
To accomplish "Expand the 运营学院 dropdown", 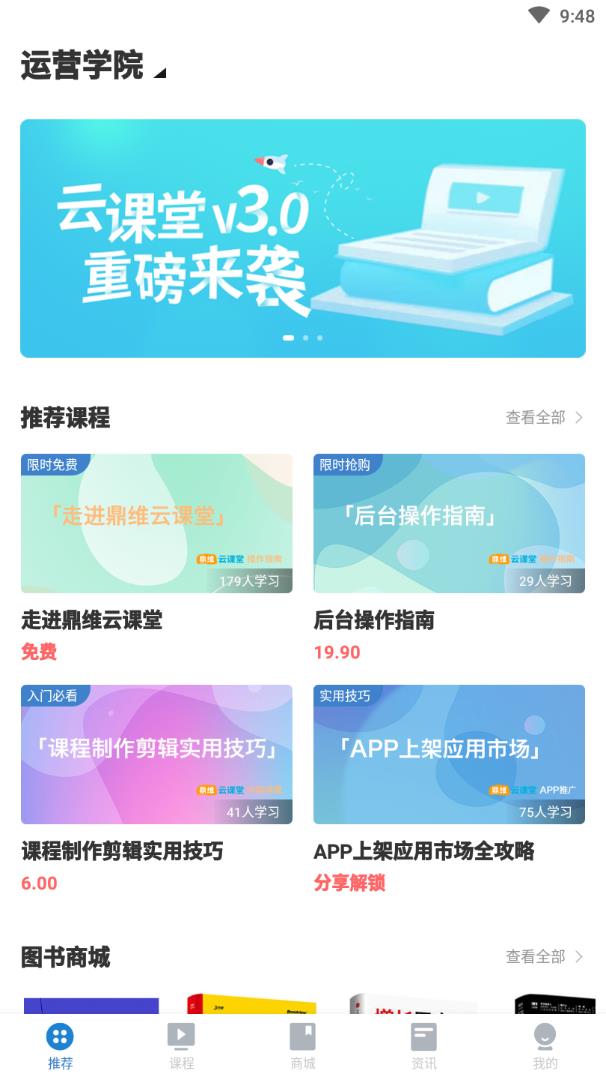I will [x=94, y=66].
